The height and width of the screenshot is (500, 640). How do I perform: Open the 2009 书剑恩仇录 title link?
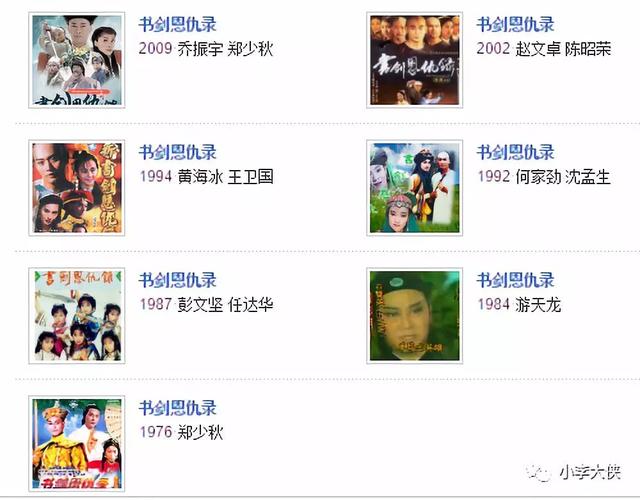[x=177, y=25]
